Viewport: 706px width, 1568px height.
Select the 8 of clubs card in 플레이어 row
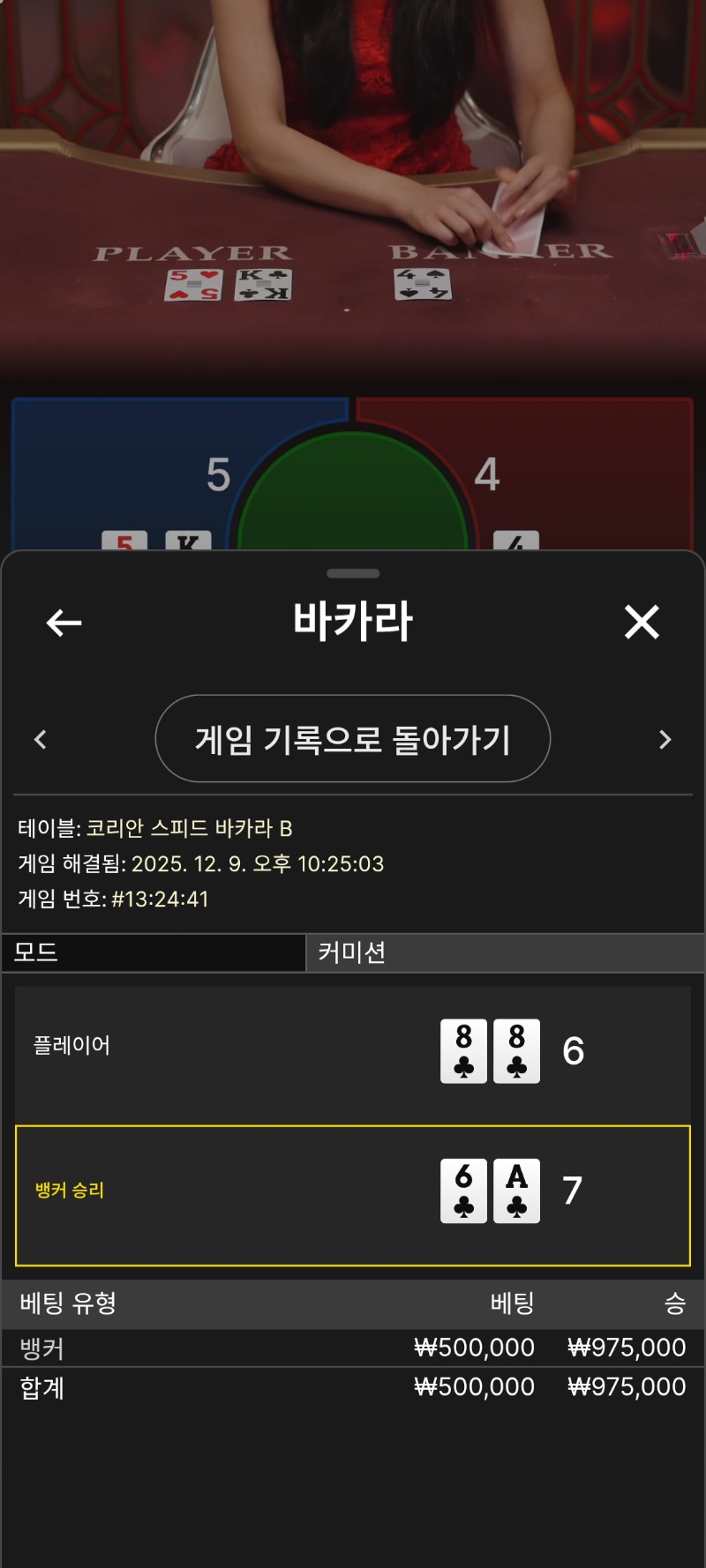point(463,1049)
